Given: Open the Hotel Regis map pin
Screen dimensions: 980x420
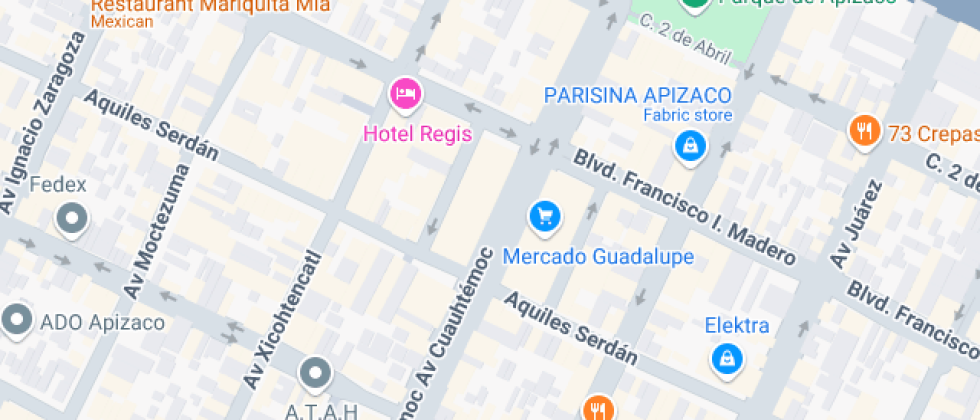Looking at the screenshot, I should (x=405, y=95).
